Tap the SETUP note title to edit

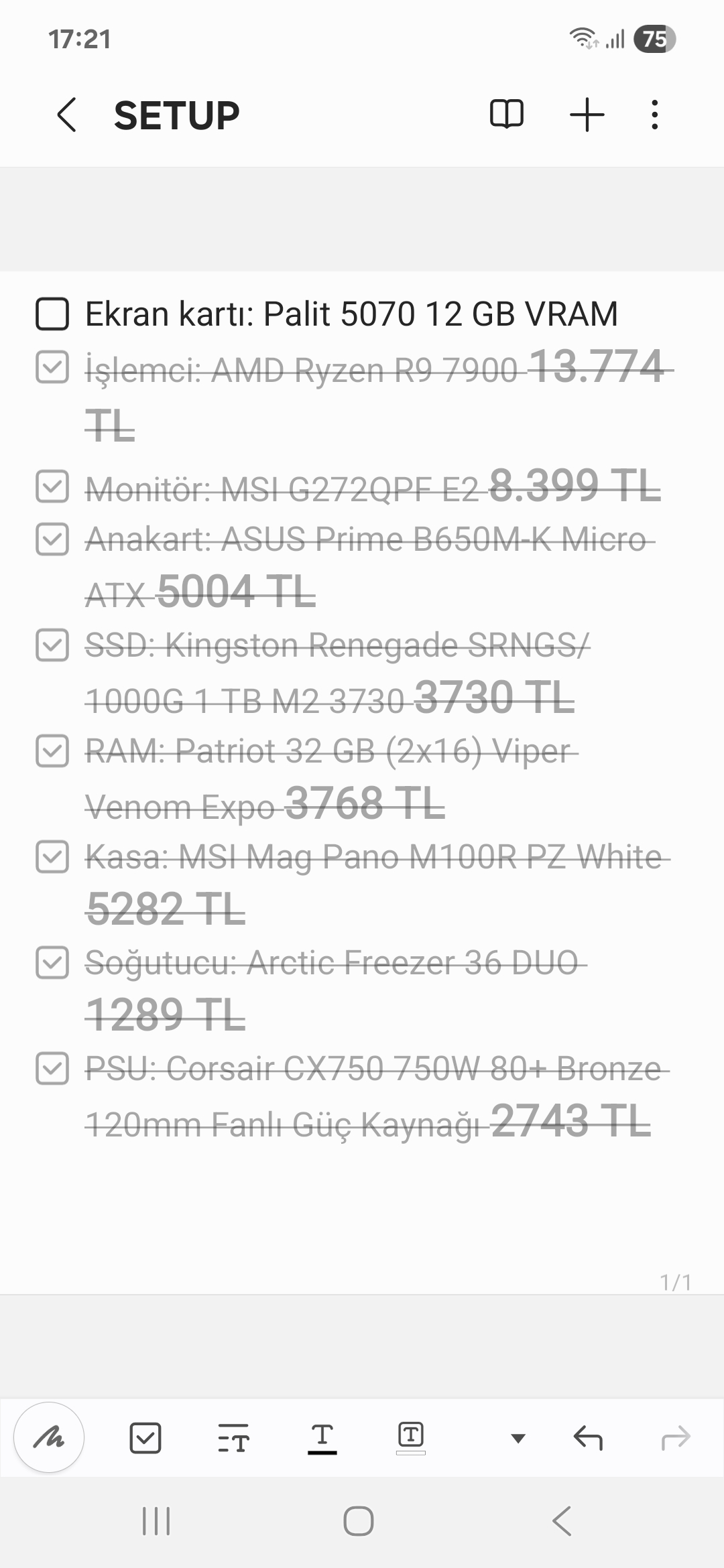pos(177,114)
